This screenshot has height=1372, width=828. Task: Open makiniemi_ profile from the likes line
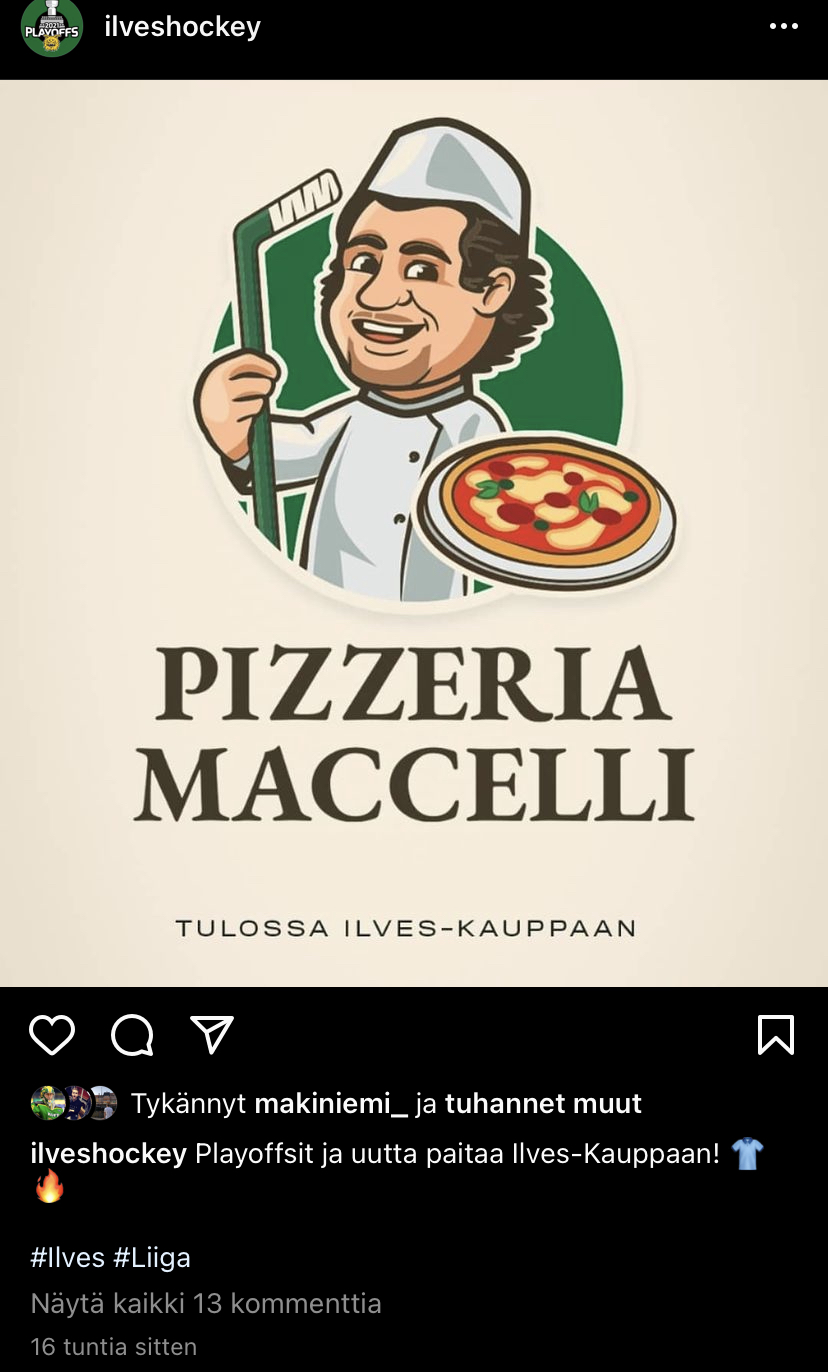pyautogui.click(x=330, y=1103)
